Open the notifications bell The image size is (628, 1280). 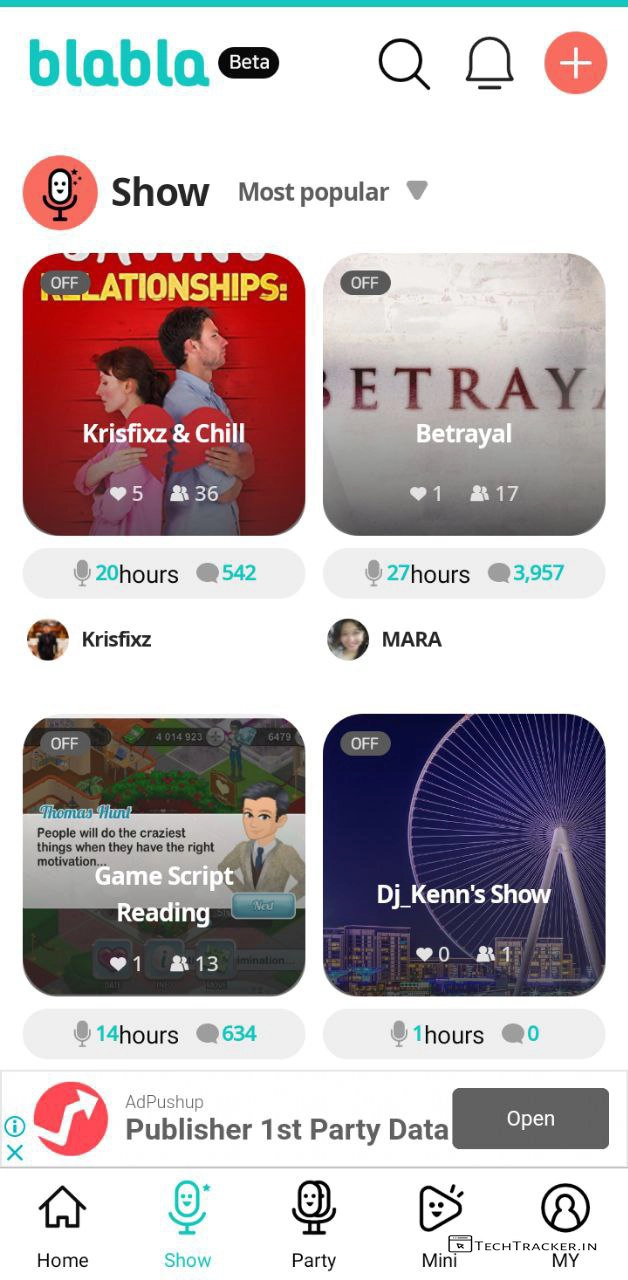(x=489, y=64)
